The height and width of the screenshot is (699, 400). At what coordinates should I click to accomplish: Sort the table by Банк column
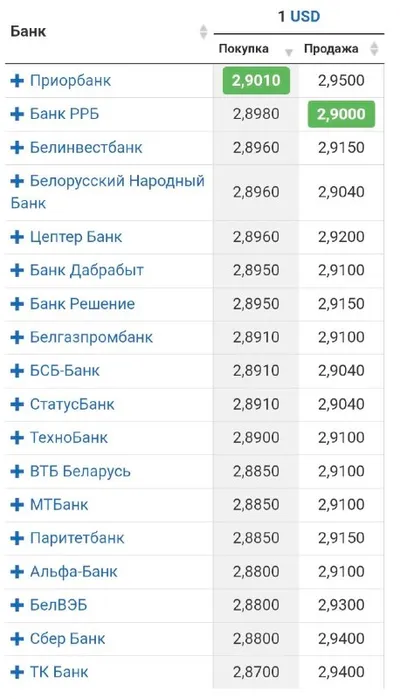pyautogui.click(x=203, y=32)
